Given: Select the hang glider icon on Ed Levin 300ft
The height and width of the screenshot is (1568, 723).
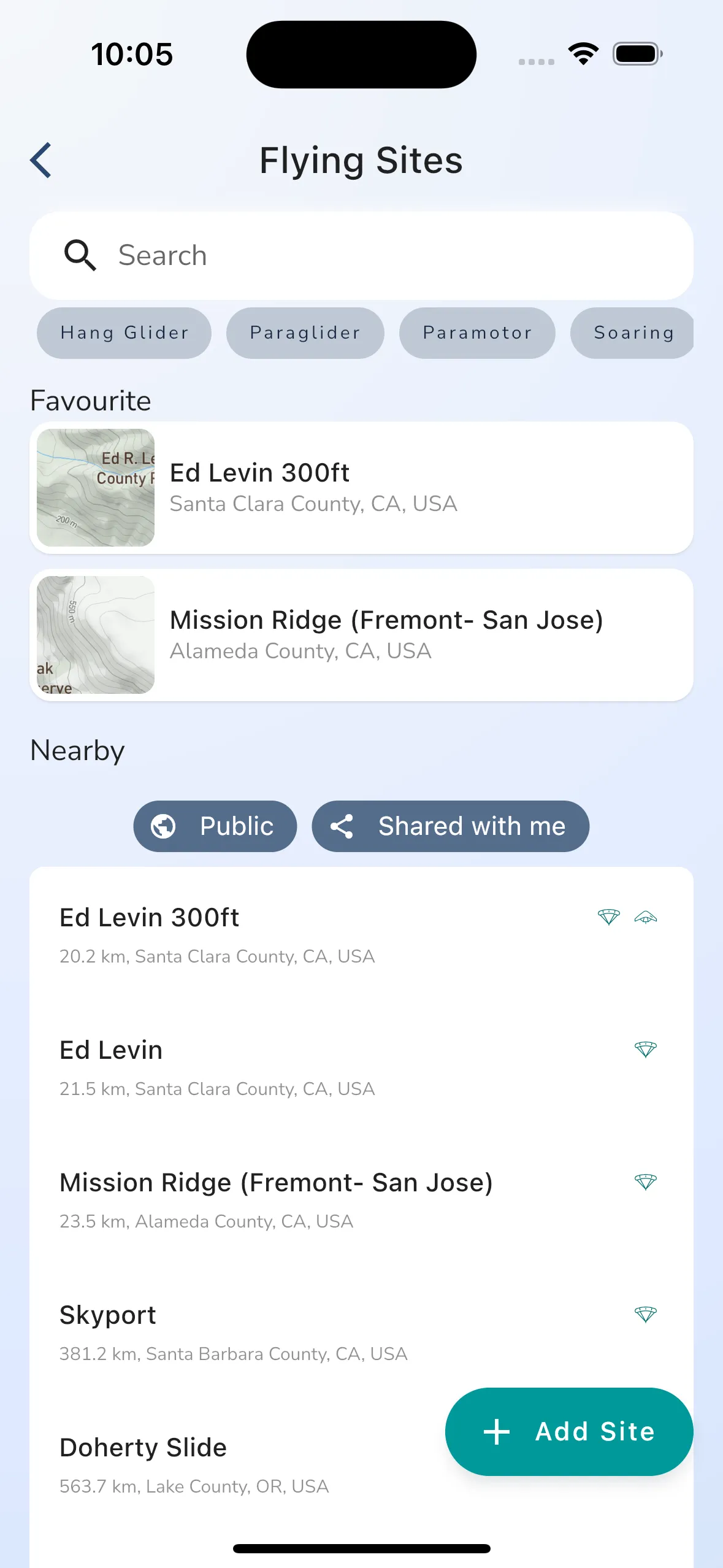Looking at the screenshot, I should [646, 918].
